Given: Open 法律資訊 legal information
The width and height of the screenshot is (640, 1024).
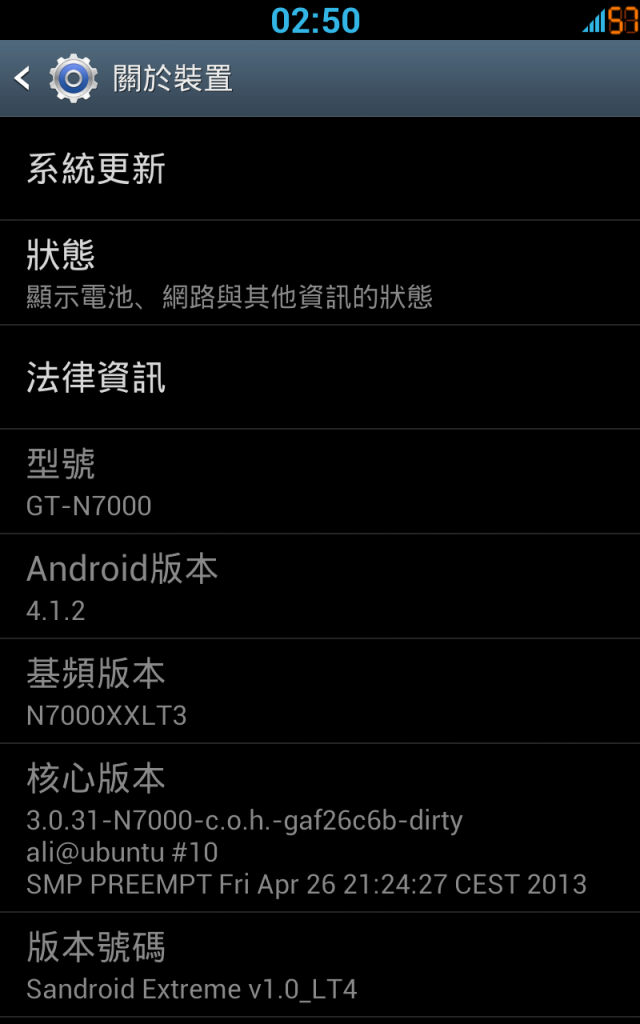Looking at the screenshot, I should coord(320,377).
